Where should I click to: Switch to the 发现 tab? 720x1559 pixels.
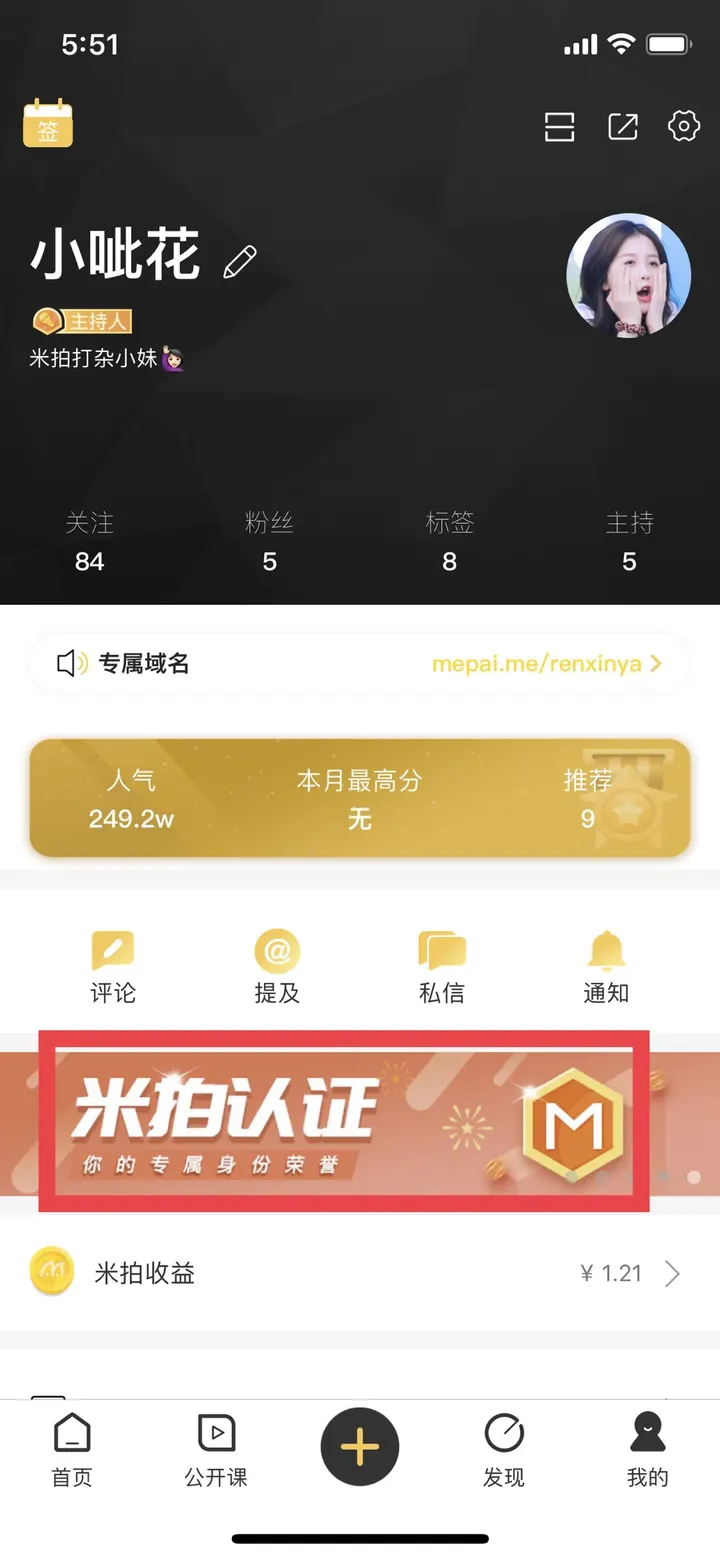504,1450
